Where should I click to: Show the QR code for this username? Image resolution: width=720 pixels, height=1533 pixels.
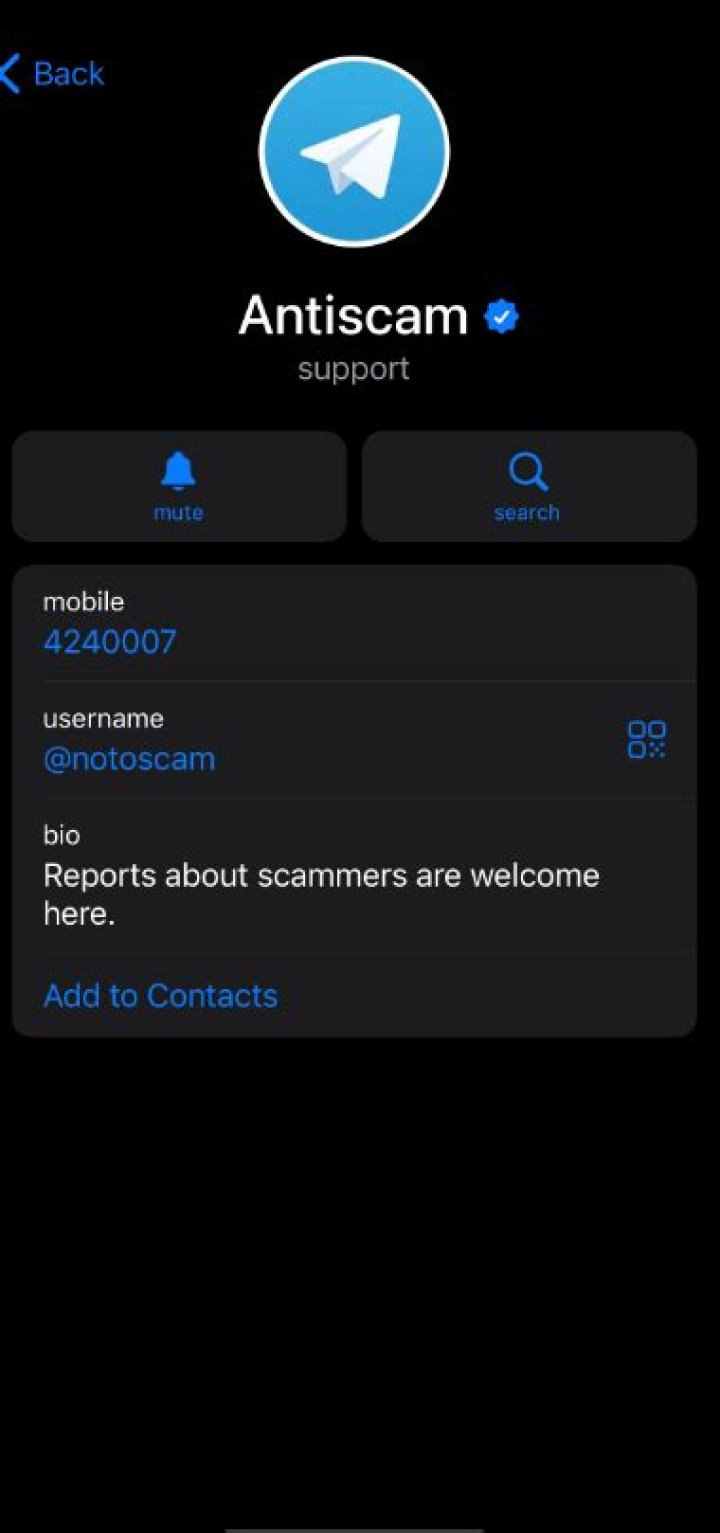pos(647,740)
